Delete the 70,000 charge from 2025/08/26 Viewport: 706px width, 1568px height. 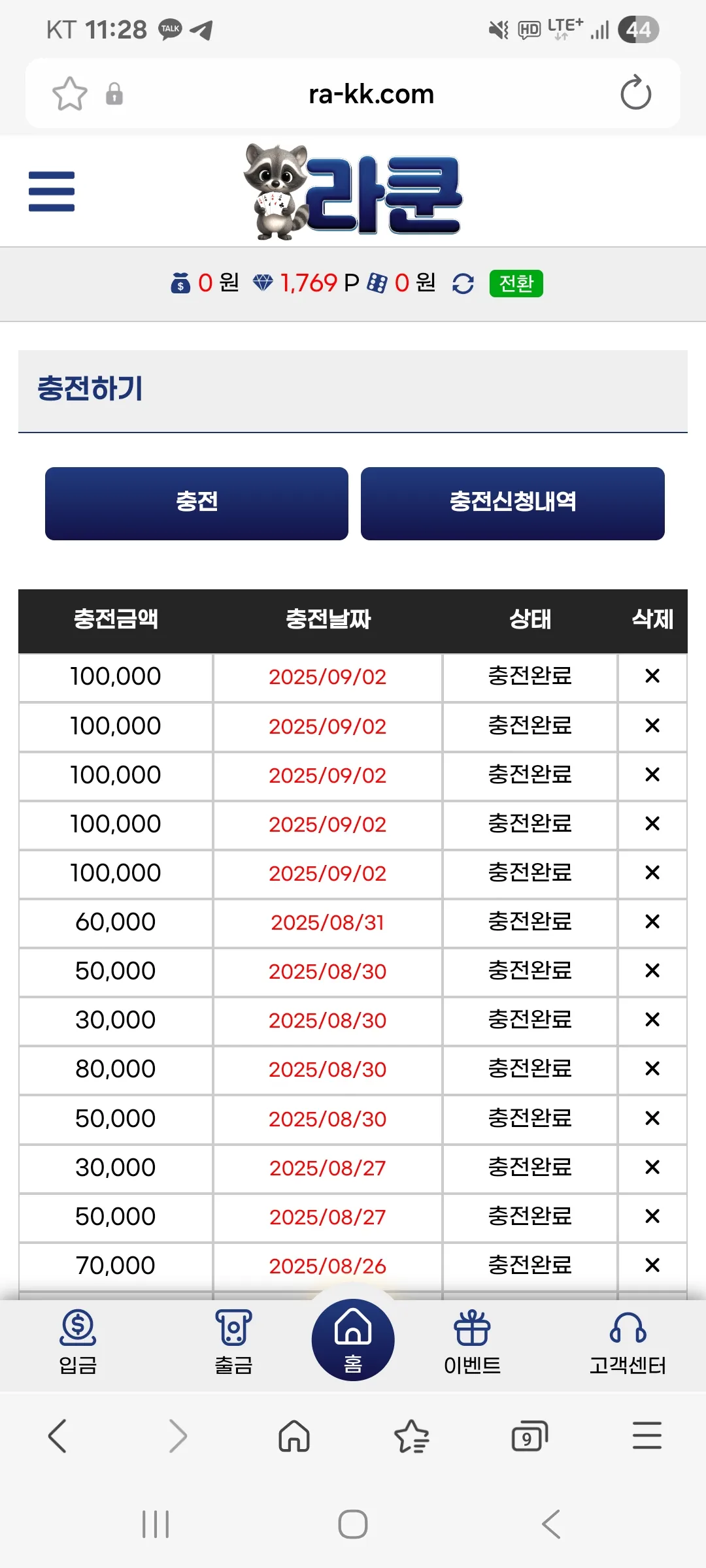652,1266
